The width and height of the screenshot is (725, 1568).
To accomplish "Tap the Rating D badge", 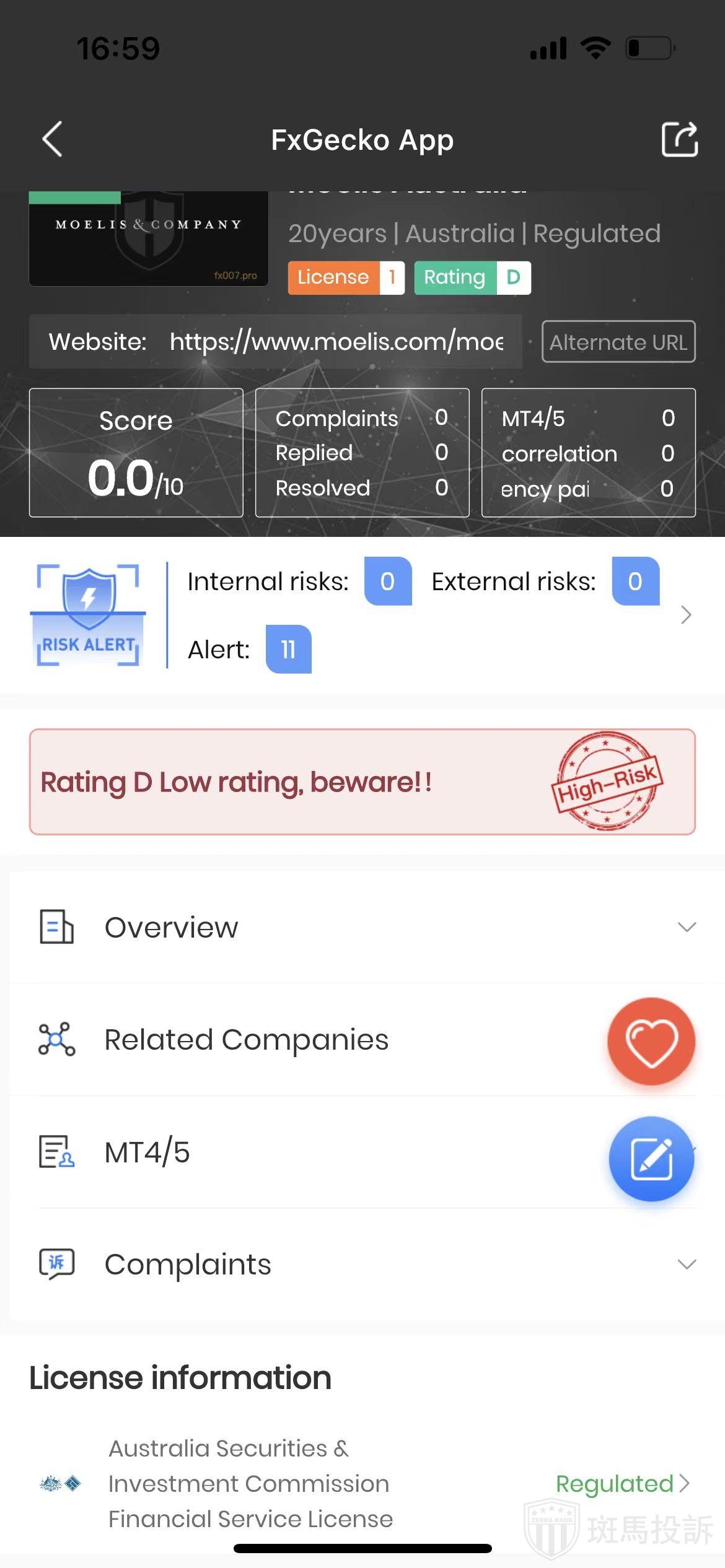I will (472, 277).
